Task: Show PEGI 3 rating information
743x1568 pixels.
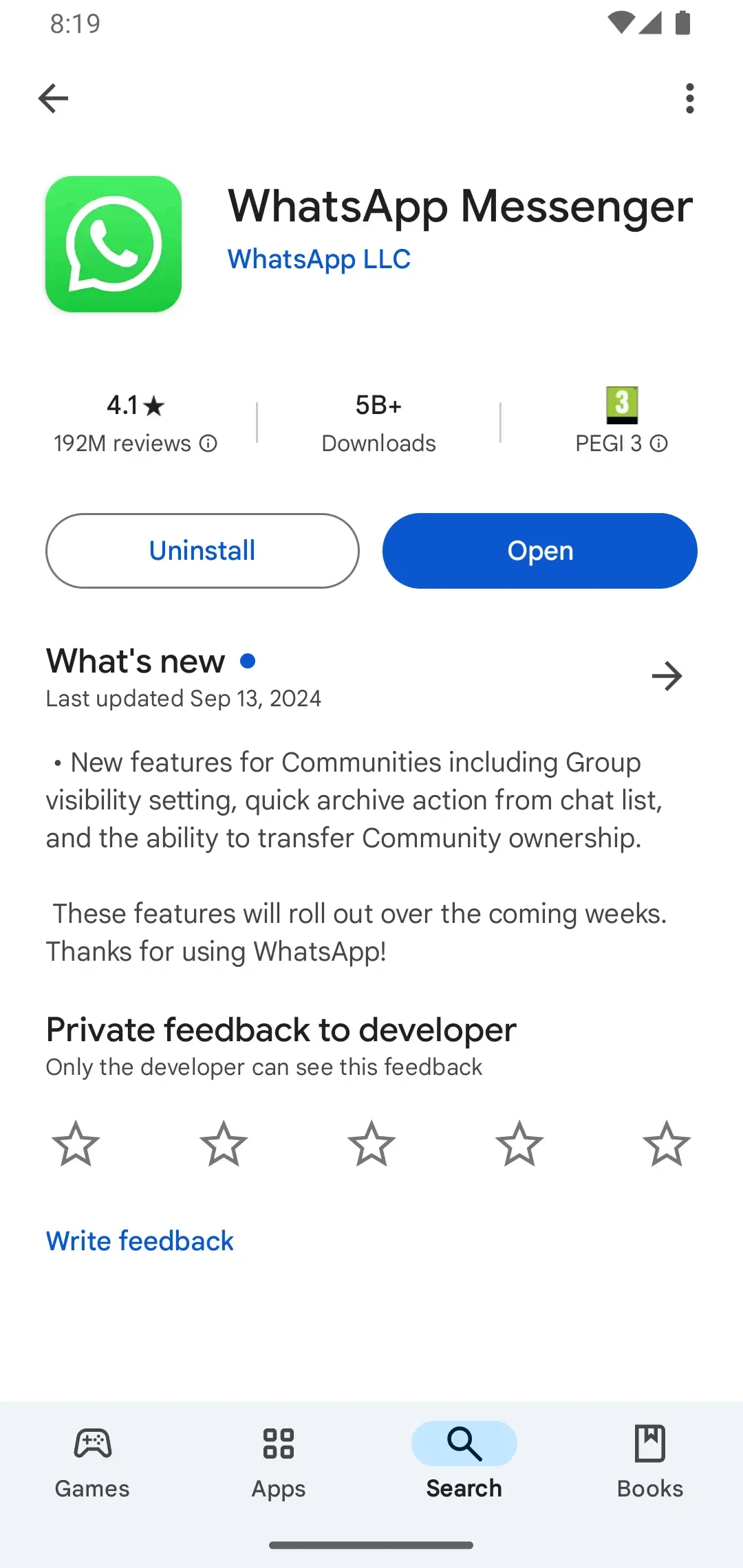Action: pos(659,444)
